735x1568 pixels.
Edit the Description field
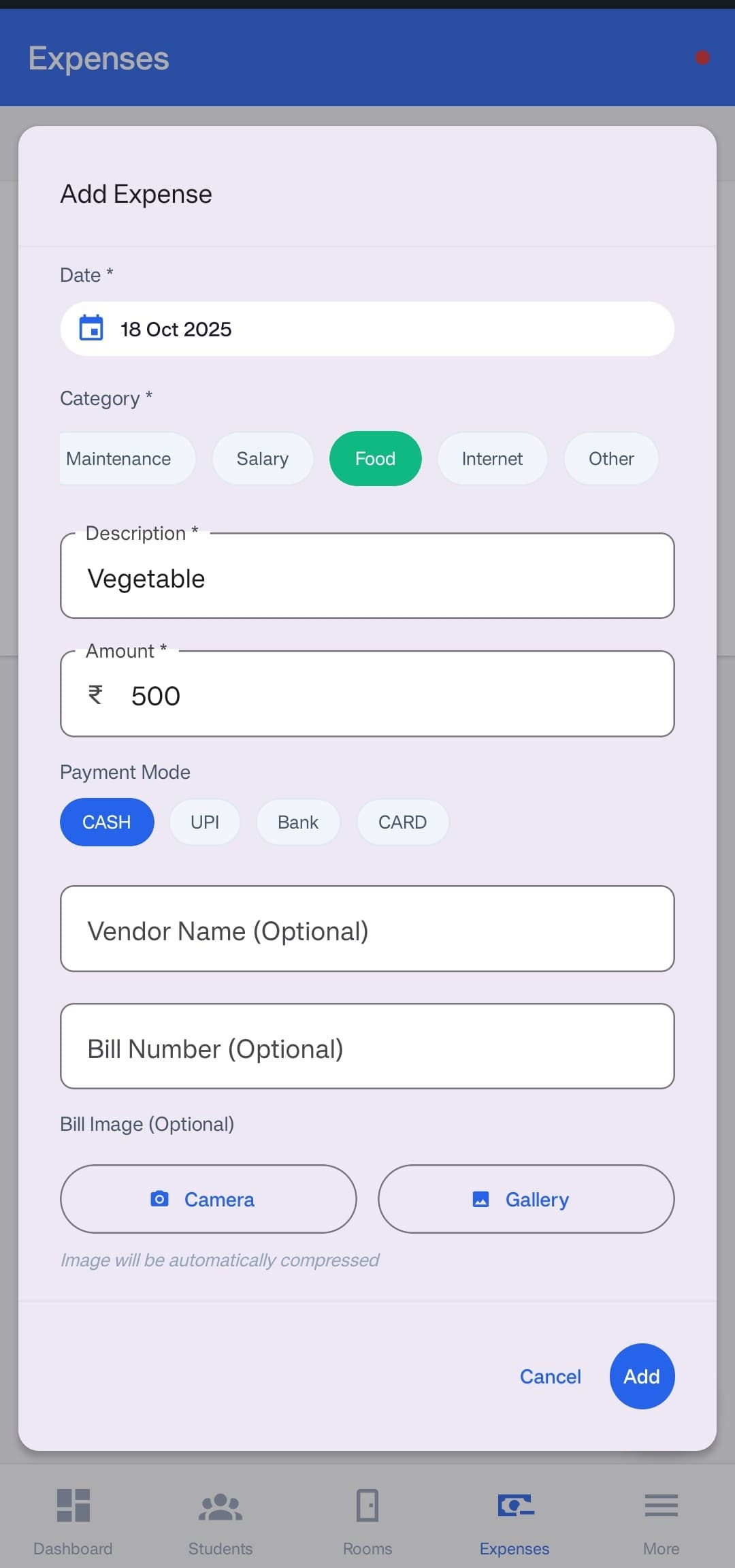point(367,576)
